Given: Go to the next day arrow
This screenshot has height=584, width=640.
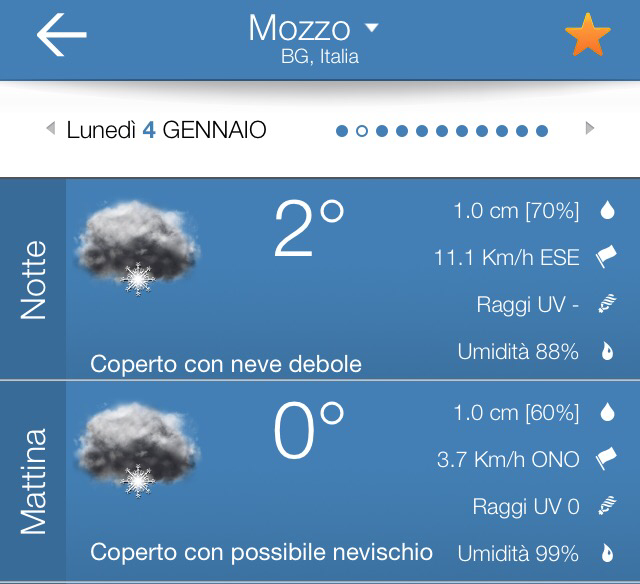Looking at the screenshot, I should (x=590, y=128).
